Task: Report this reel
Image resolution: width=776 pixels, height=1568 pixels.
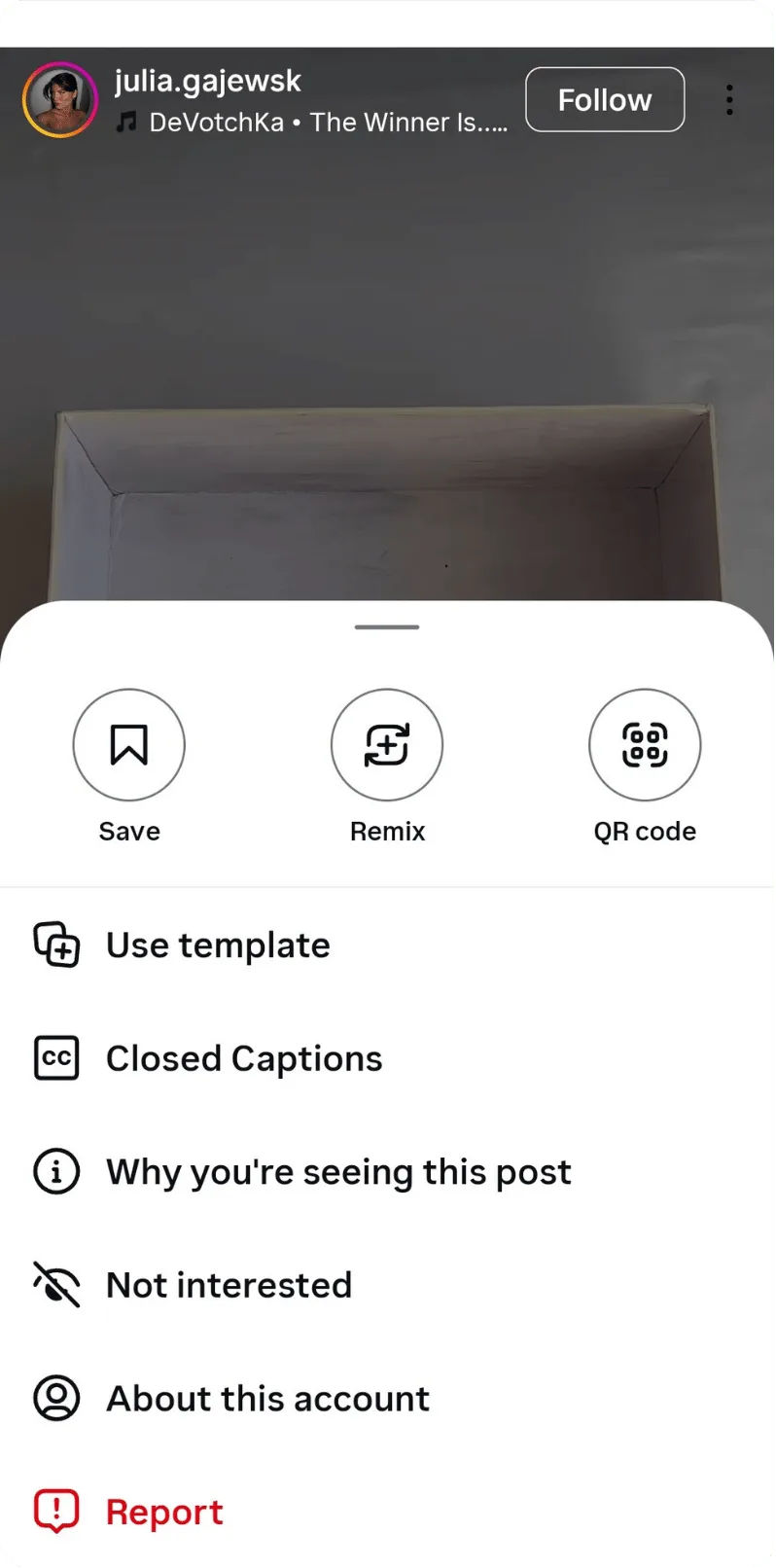Action: point(163,1512)
